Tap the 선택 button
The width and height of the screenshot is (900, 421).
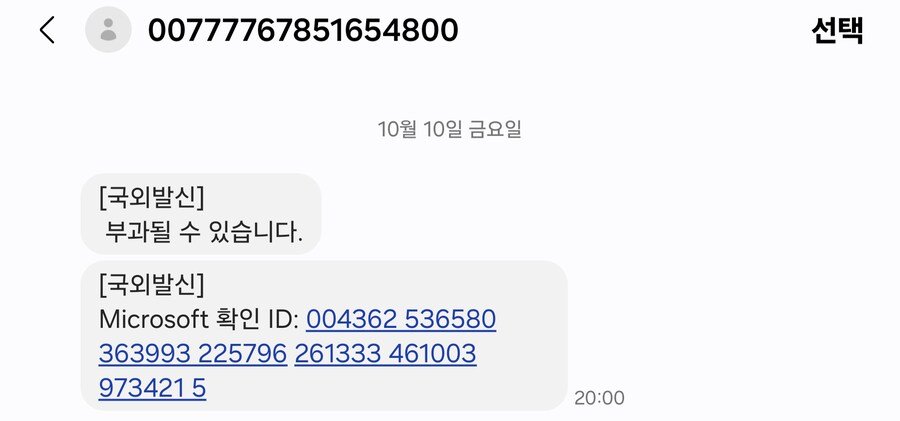pyautogui.click(x=836, y=31)
